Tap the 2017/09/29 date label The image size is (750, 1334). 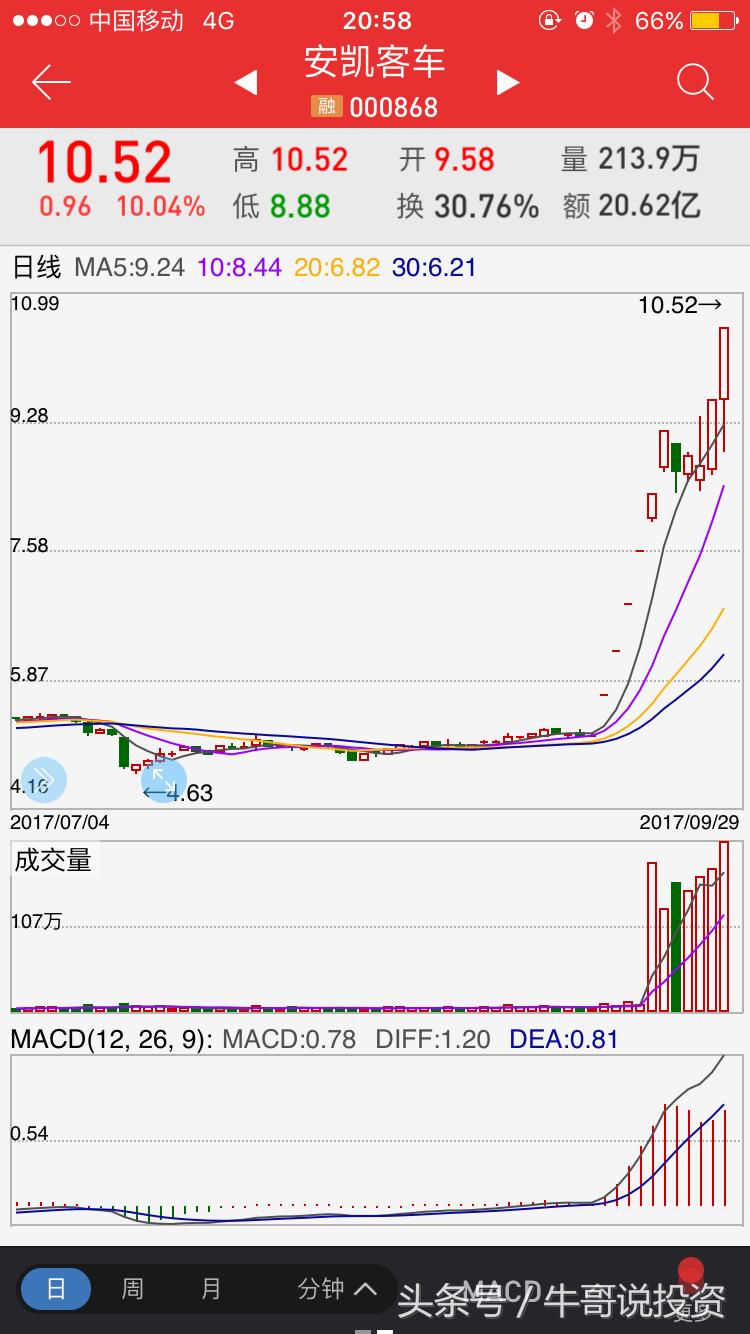(689, 822)
